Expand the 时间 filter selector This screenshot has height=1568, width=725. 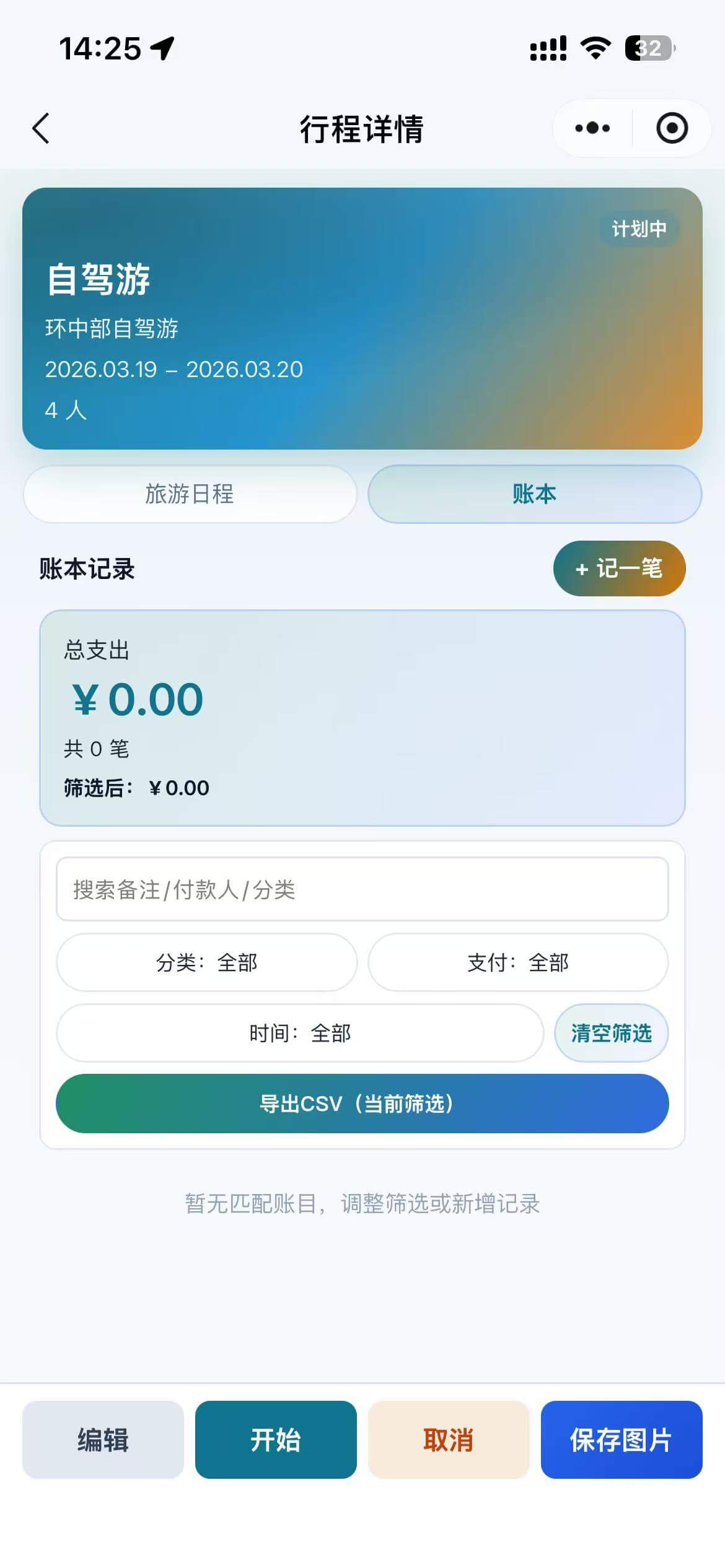click(300, 1033)
